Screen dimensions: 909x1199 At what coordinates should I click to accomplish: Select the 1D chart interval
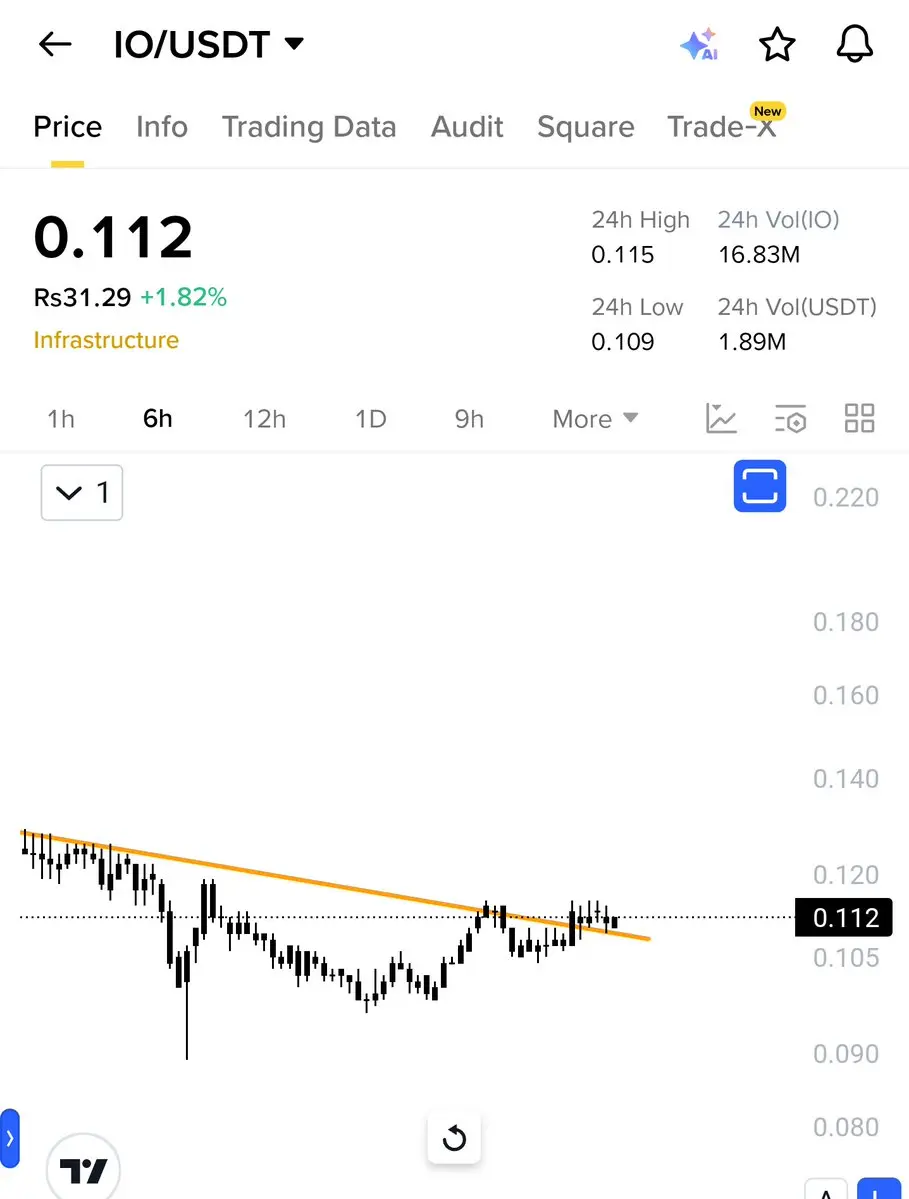tap(370, 419)
